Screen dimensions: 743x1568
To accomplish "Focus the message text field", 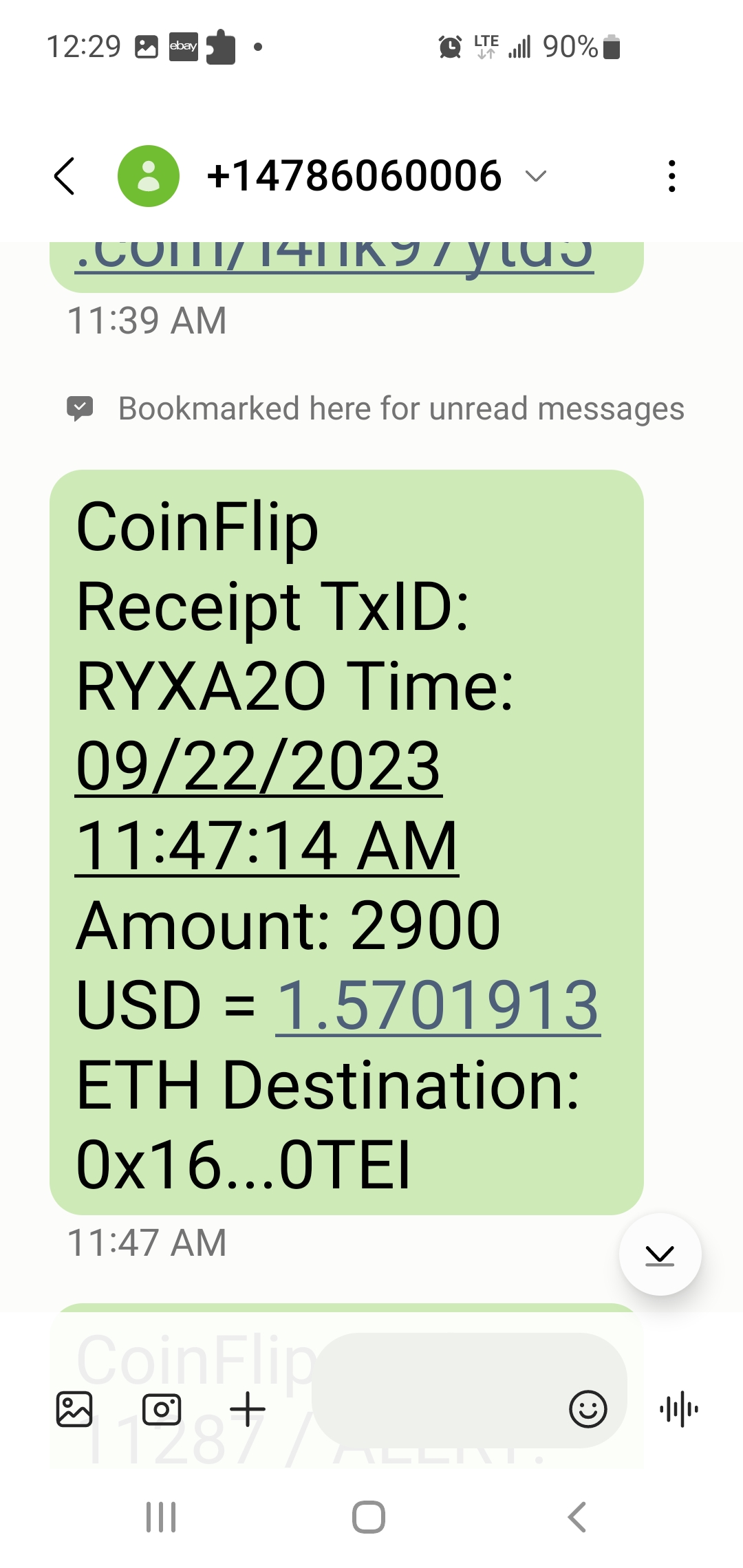I will pyautogui.click(x=440, y=1391).
